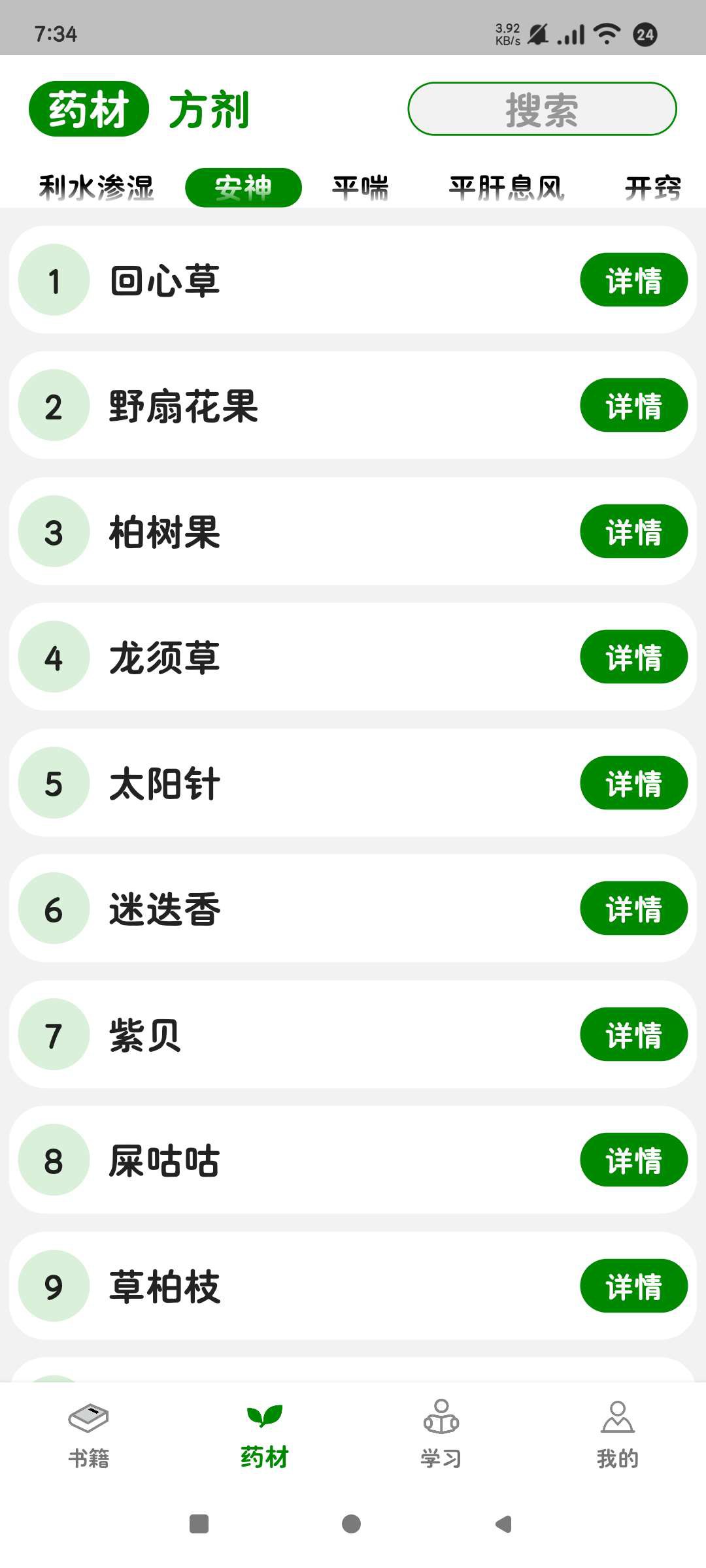
Task: View 详情 for 紫贝
Action: 633,1035
